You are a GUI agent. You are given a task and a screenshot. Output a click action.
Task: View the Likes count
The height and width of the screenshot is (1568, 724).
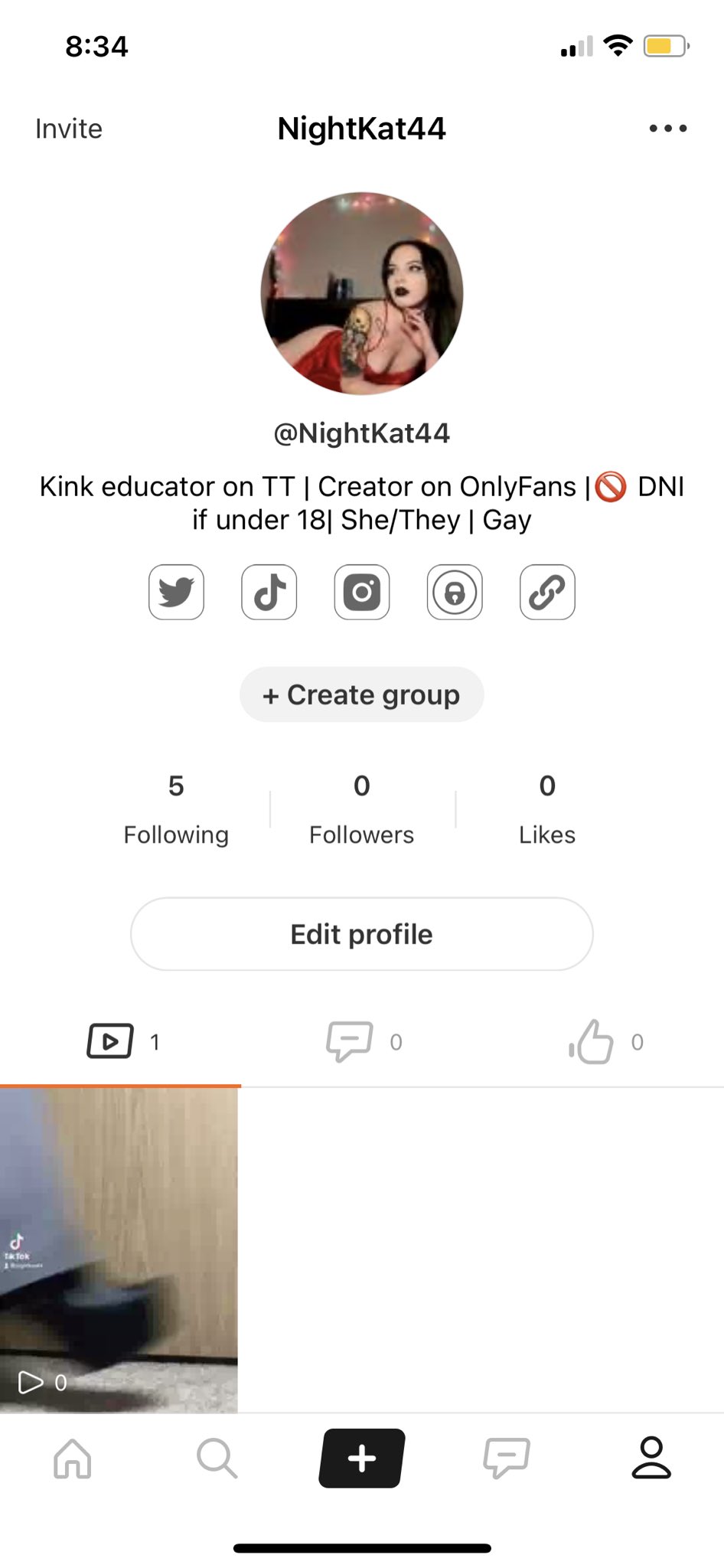[547, 809]
